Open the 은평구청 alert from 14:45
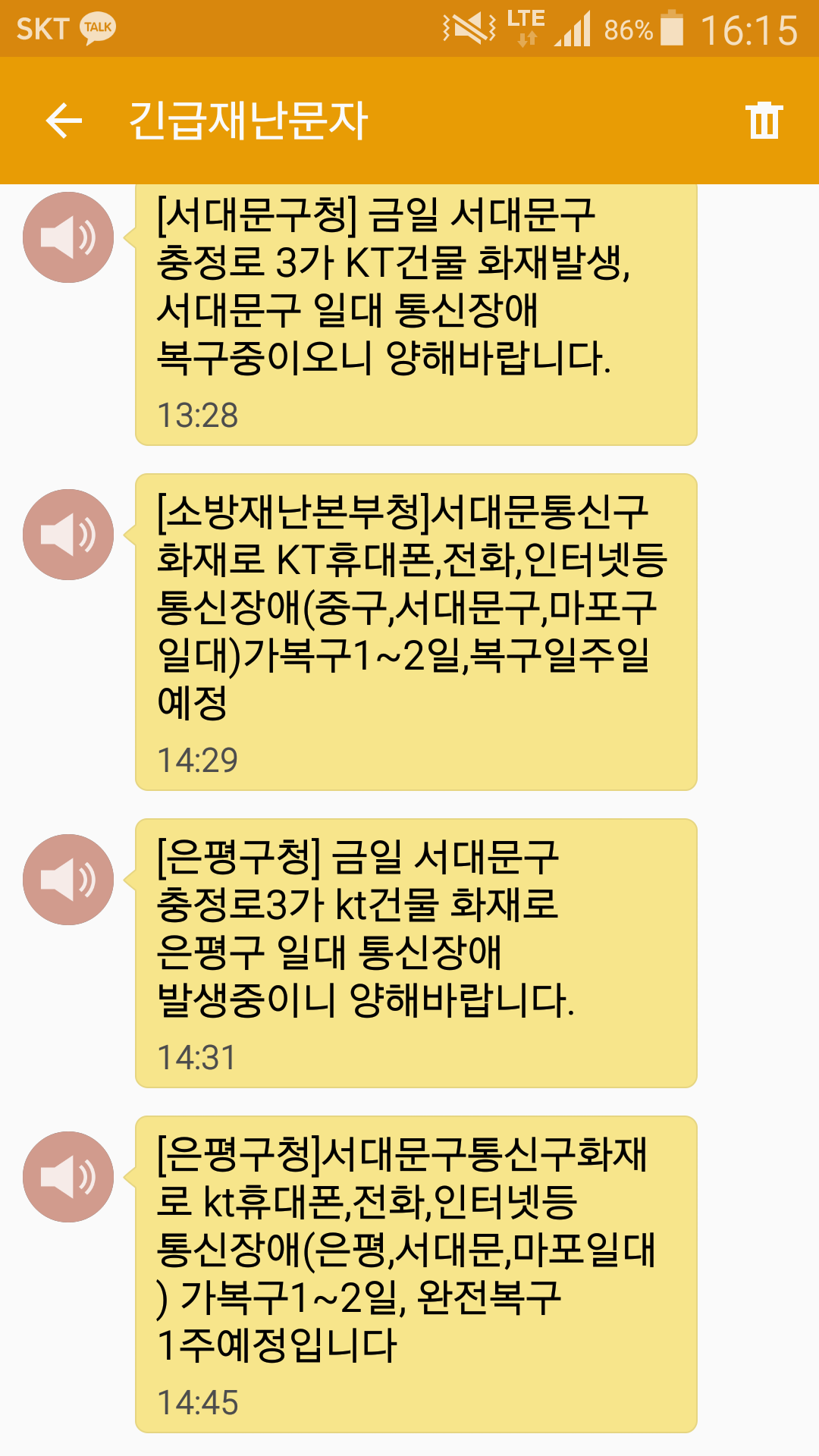The image size is (819, 1456). pyautogui.click(x=416, y=1274)
